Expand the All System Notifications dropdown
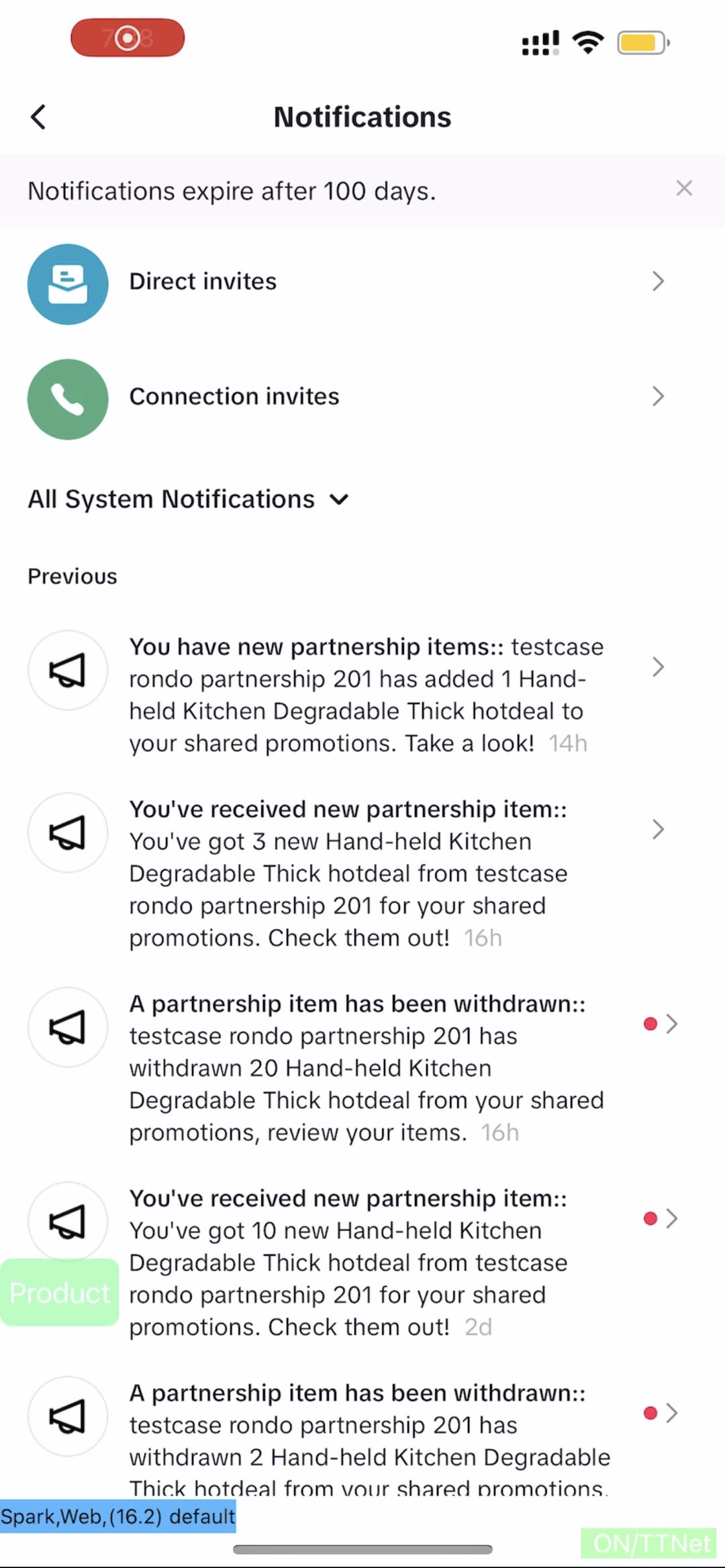Image resolution: width=725 pixels, height=1568 pixels. point(189,499)
